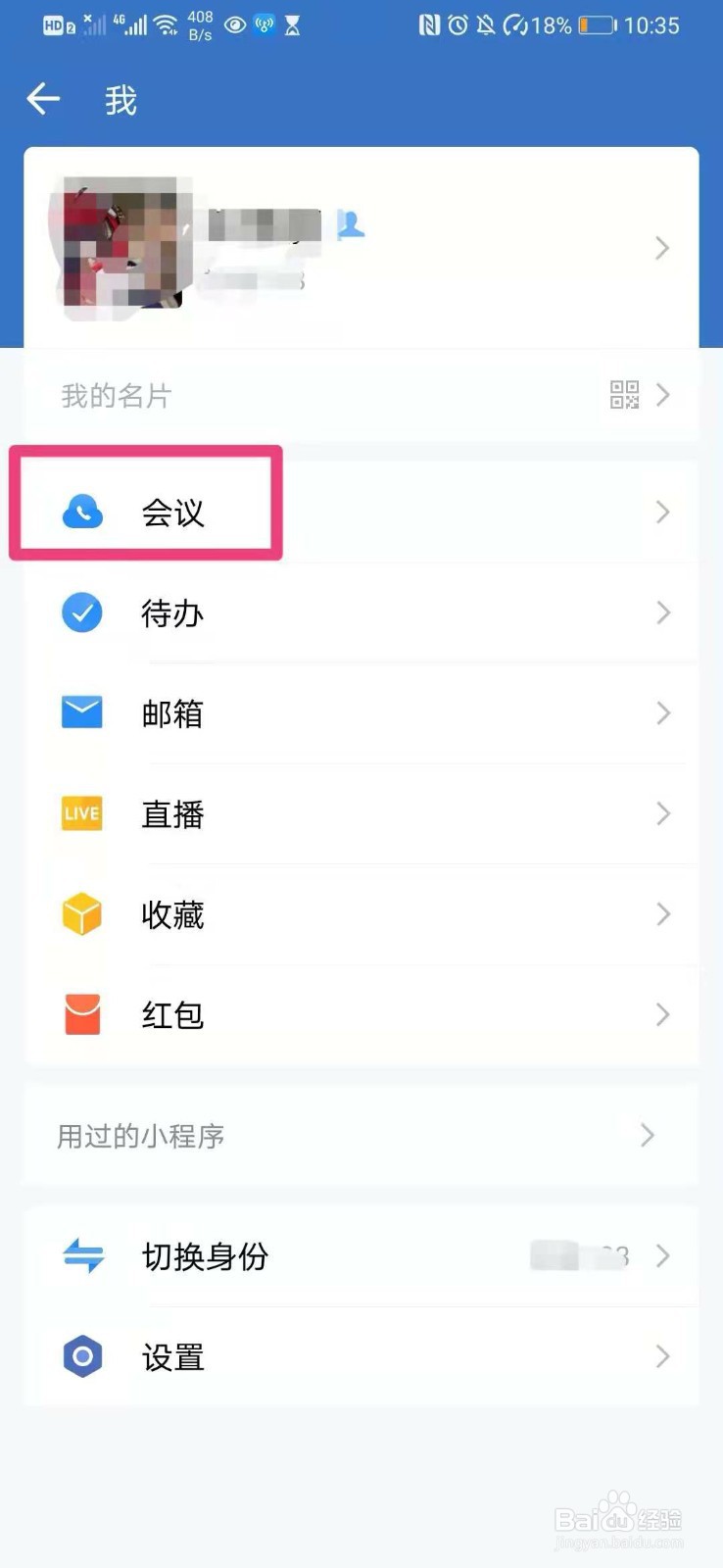Select the LIVE 直播 streaming icon
This screenshot has height=1568, width=723.
click(81, 813)
